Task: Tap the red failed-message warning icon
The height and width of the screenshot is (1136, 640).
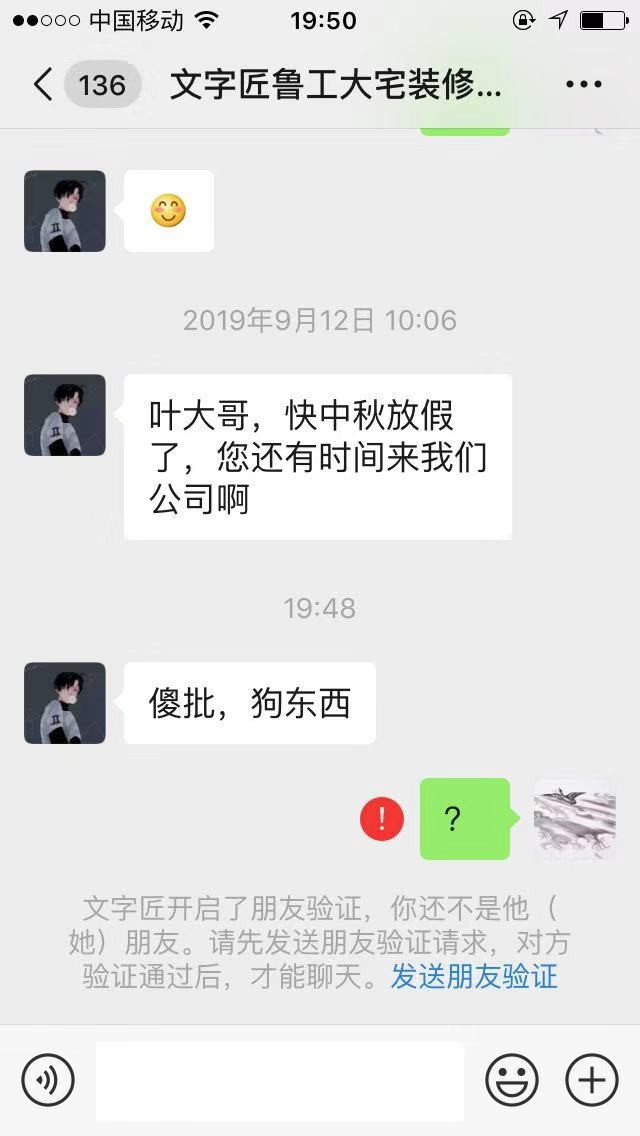Action: [x=382, y=820]
